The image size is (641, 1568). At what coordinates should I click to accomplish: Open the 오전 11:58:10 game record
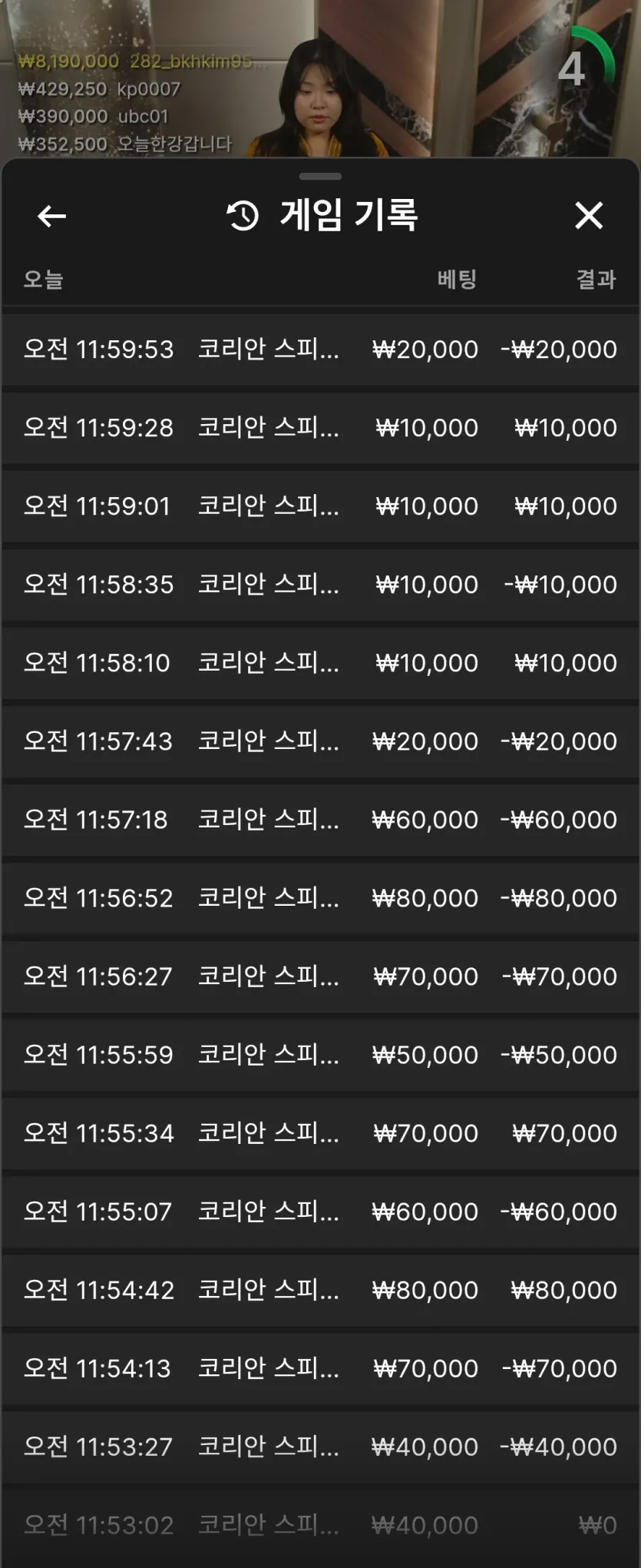(x=320, y=663)
